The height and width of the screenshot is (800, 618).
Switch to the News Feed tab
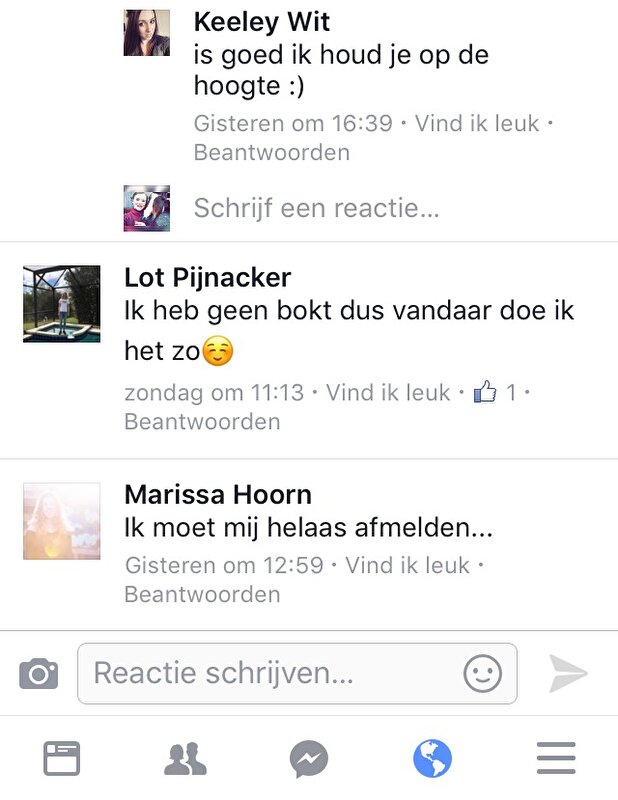pos(61,760)
